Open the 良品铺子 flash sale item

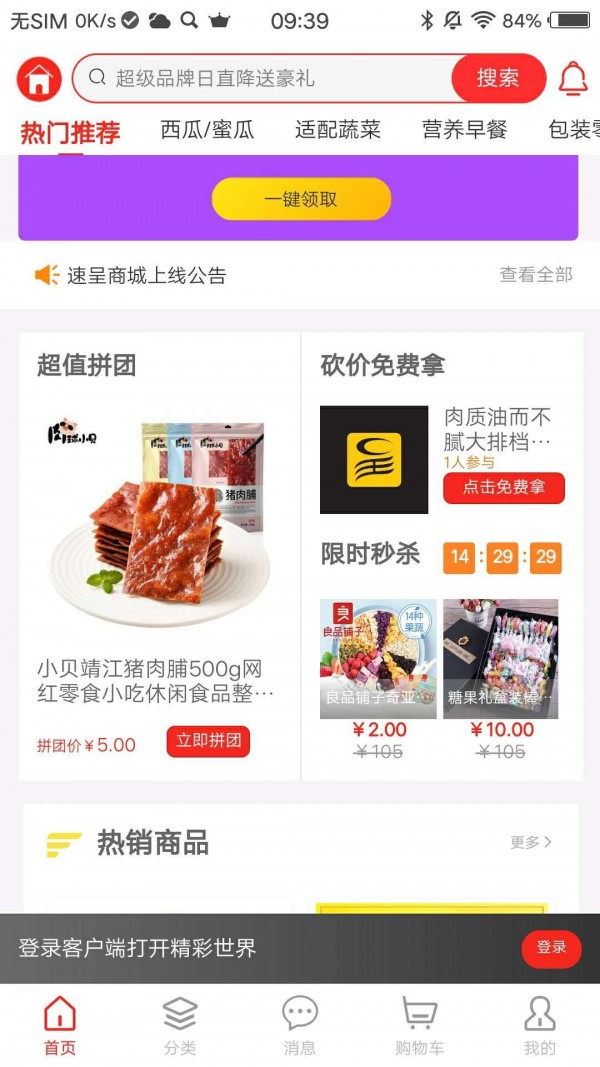pyautogui.click(x=378, y=658)
